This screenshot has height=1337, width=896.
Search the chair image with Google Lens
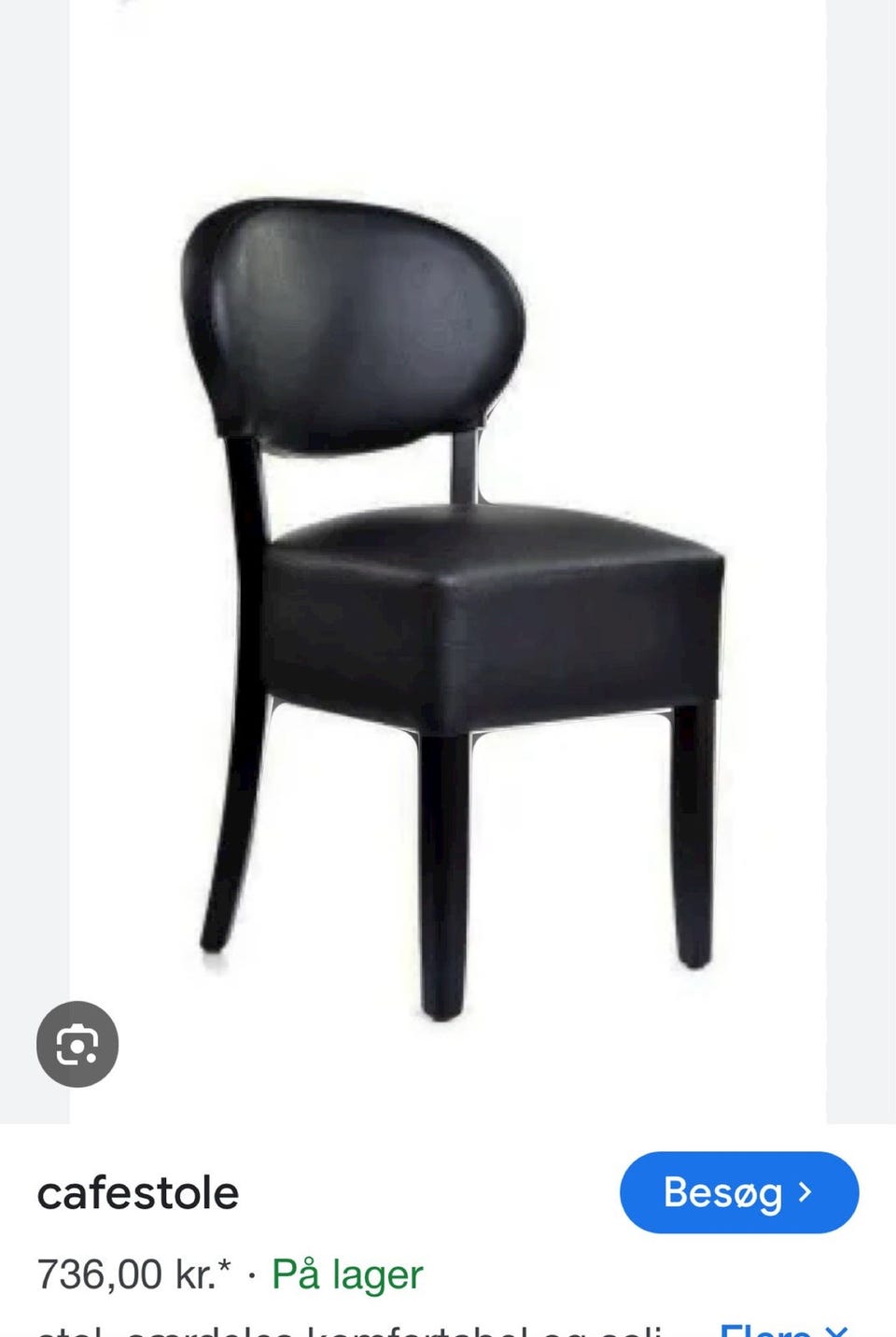pos(77,1044)
